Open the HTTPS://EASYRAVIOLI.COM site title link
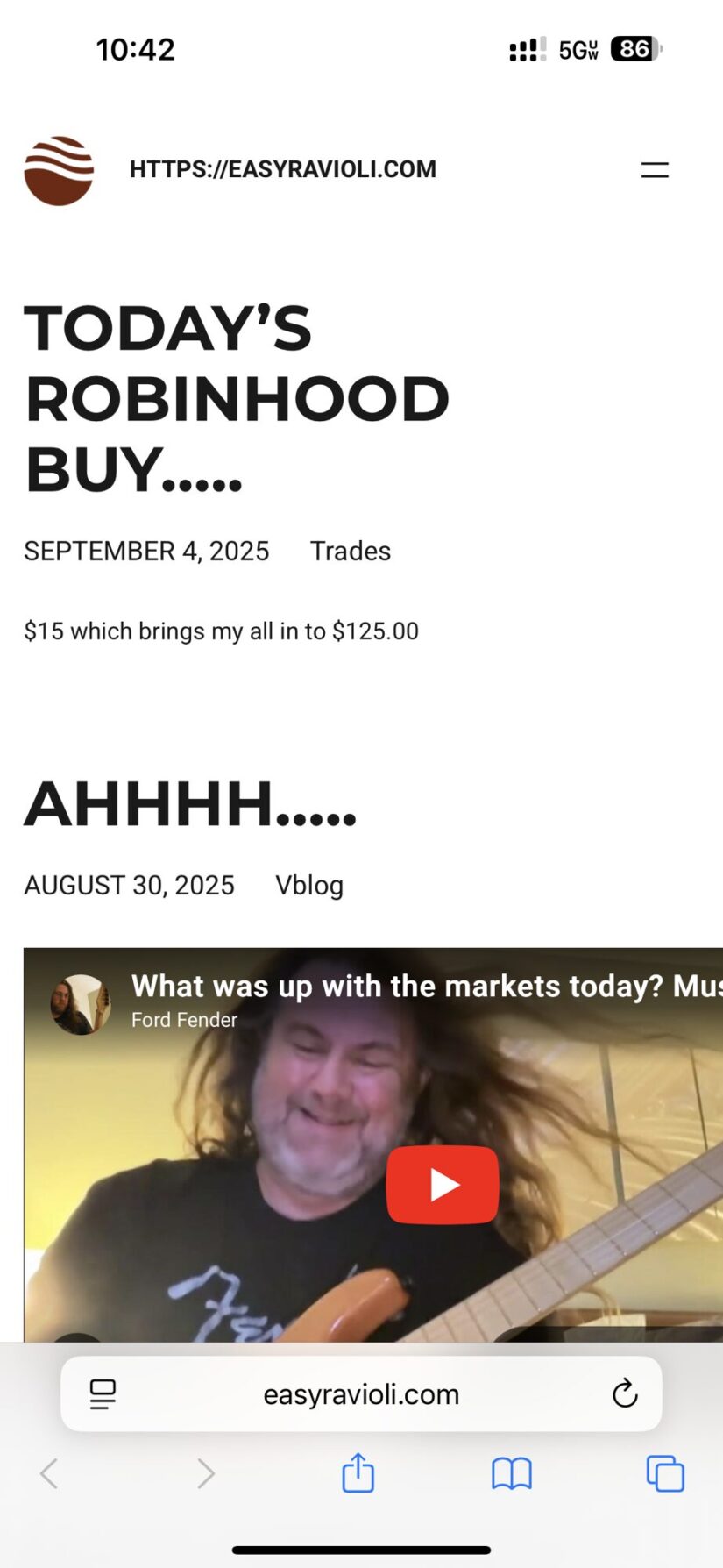Screen dimensions: 723x1568 pyautogui.click(x=282, y=169)
